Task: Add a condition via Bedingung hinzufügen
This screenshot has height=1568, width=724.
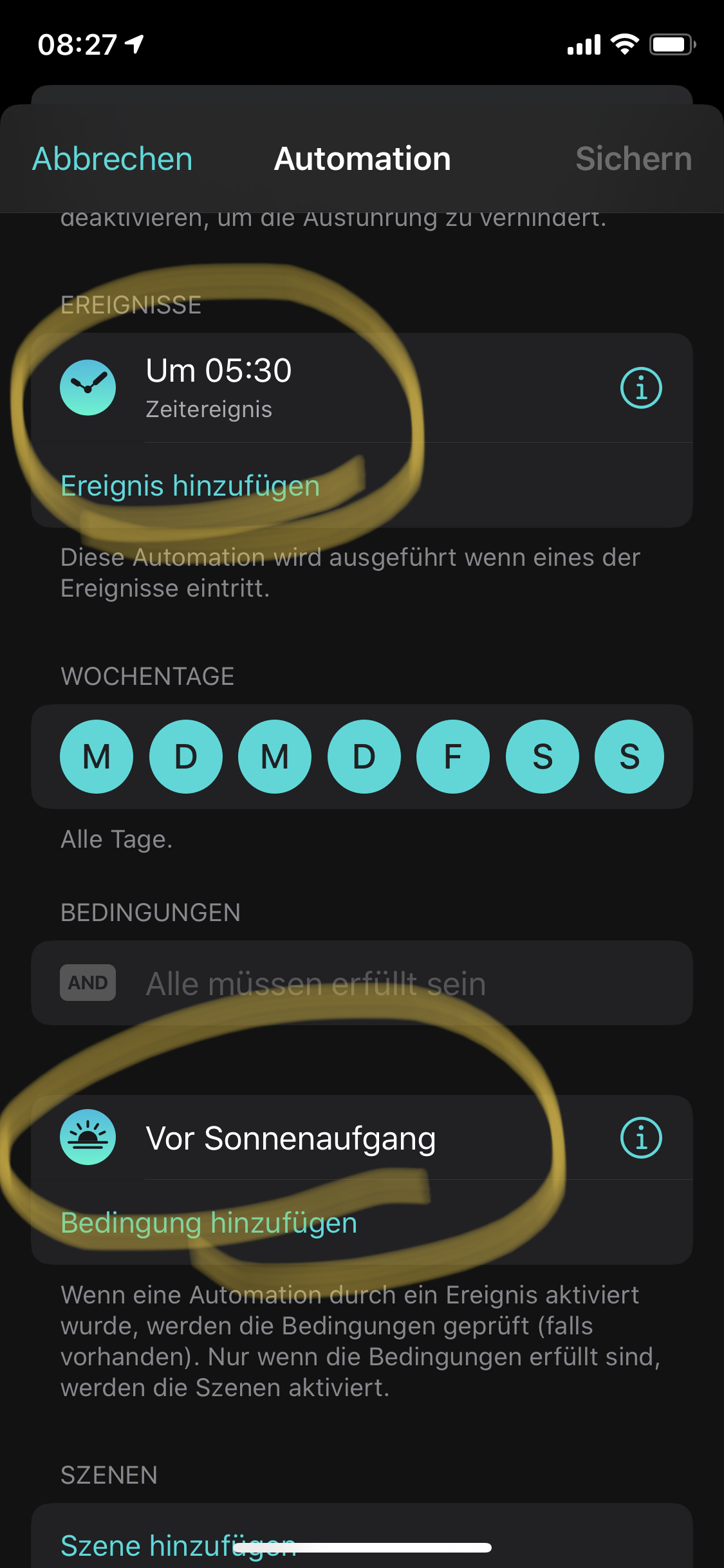Action: click(209, 1223)
